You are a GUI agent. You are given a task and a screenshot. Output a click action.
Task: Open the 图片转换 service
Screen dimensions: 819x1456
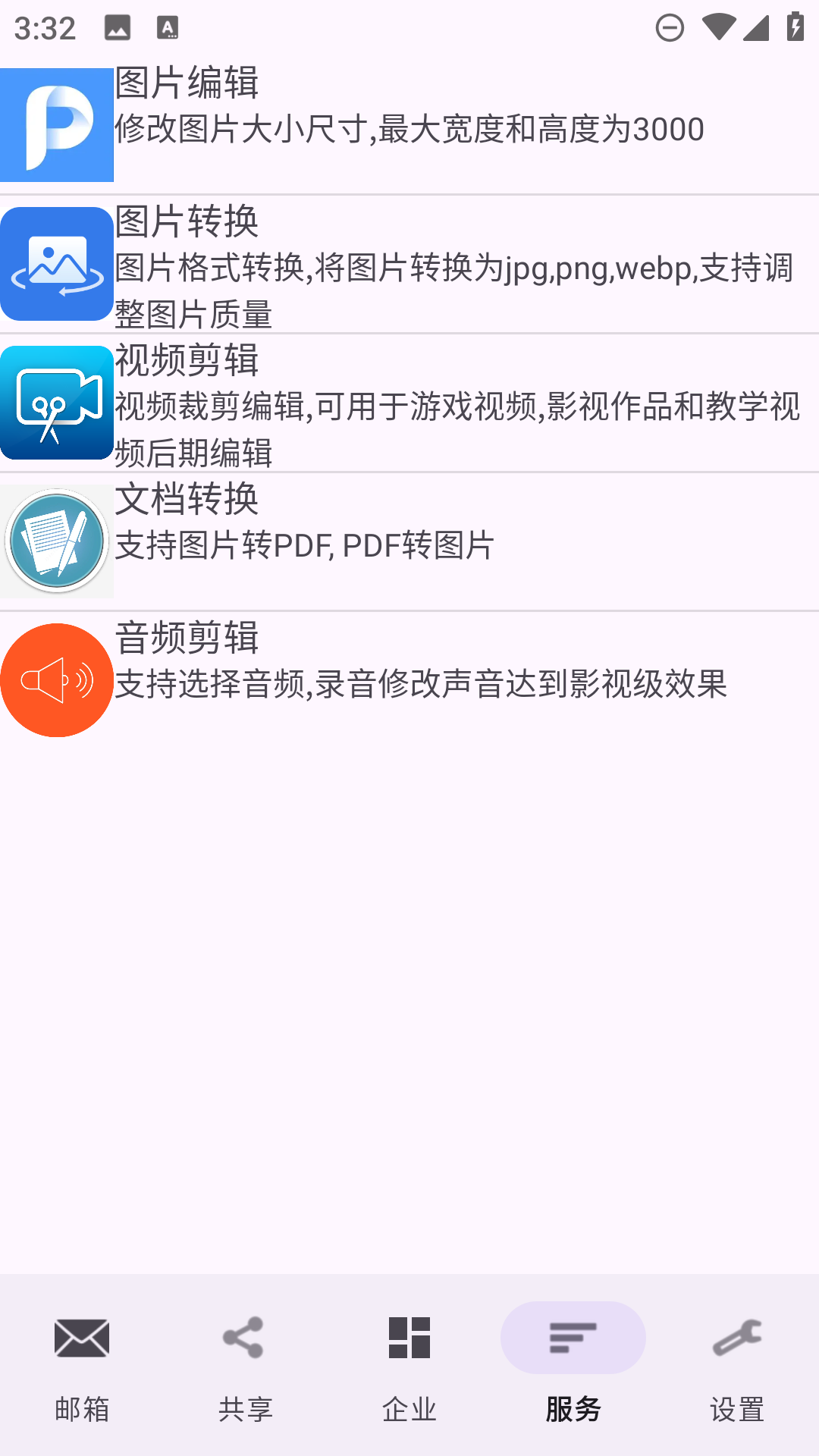(x=409, y=264)
